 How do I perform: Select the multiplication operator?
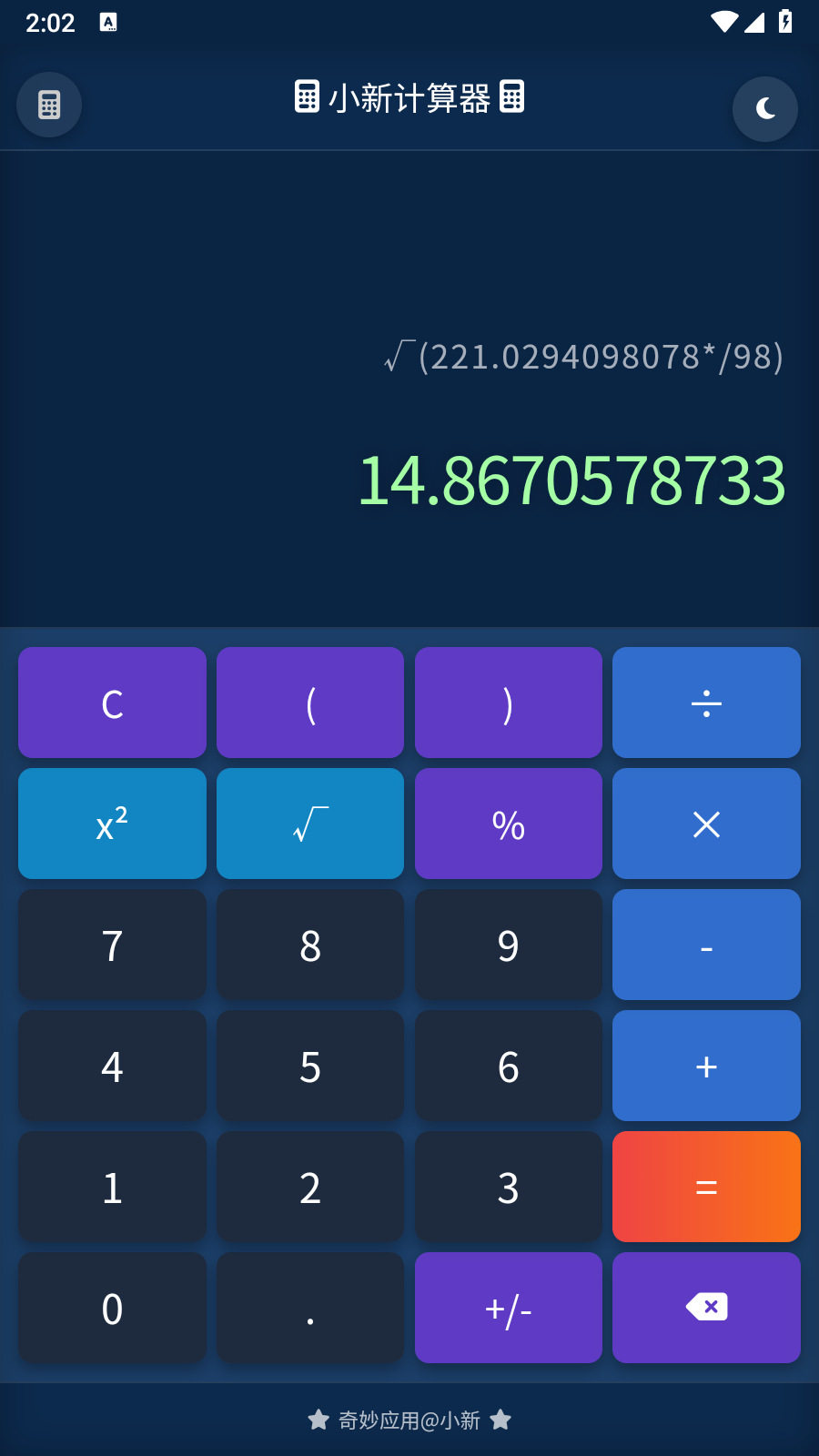point(706,824)
